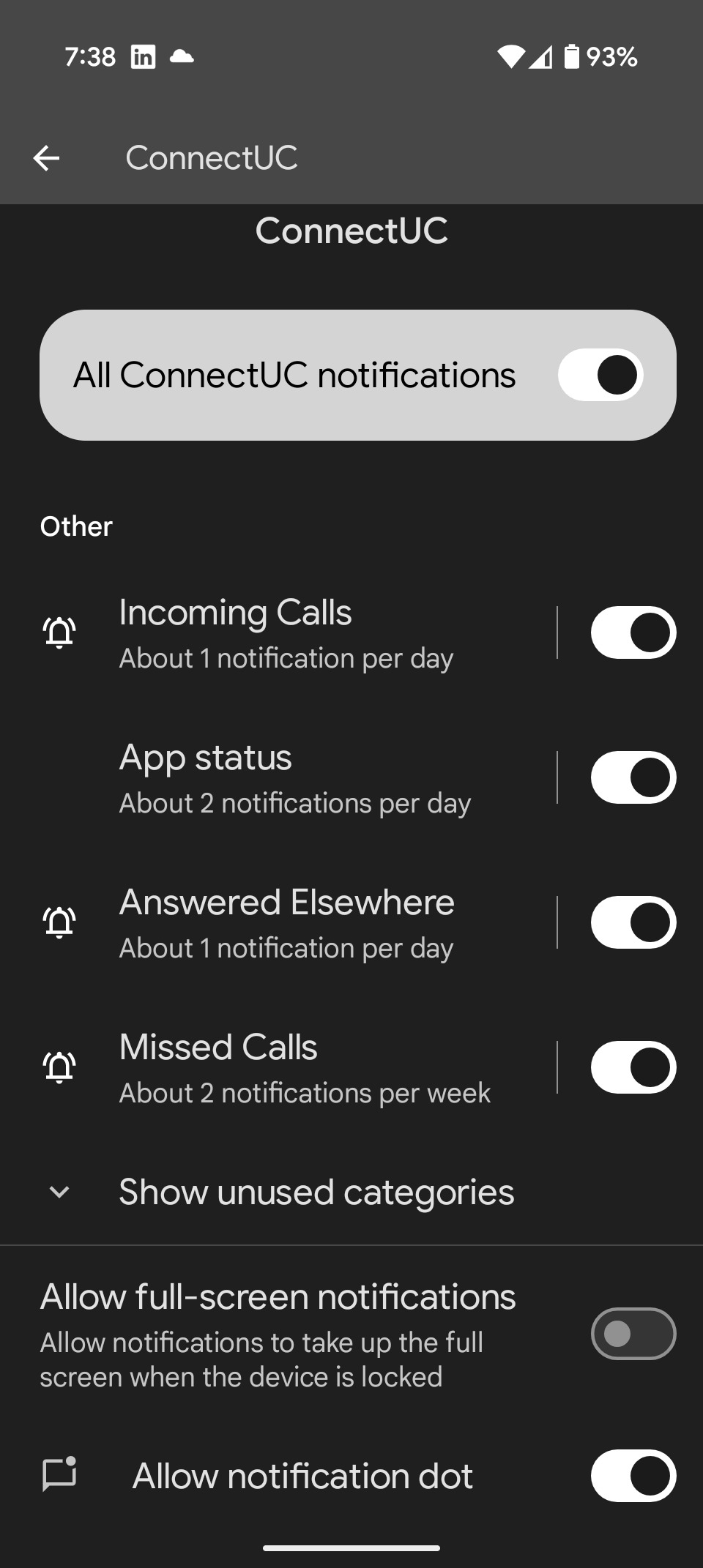Turn off All ConnectUC notifications
The image size is (703, 1568).
pyautogui.click(x=600, y=375)
